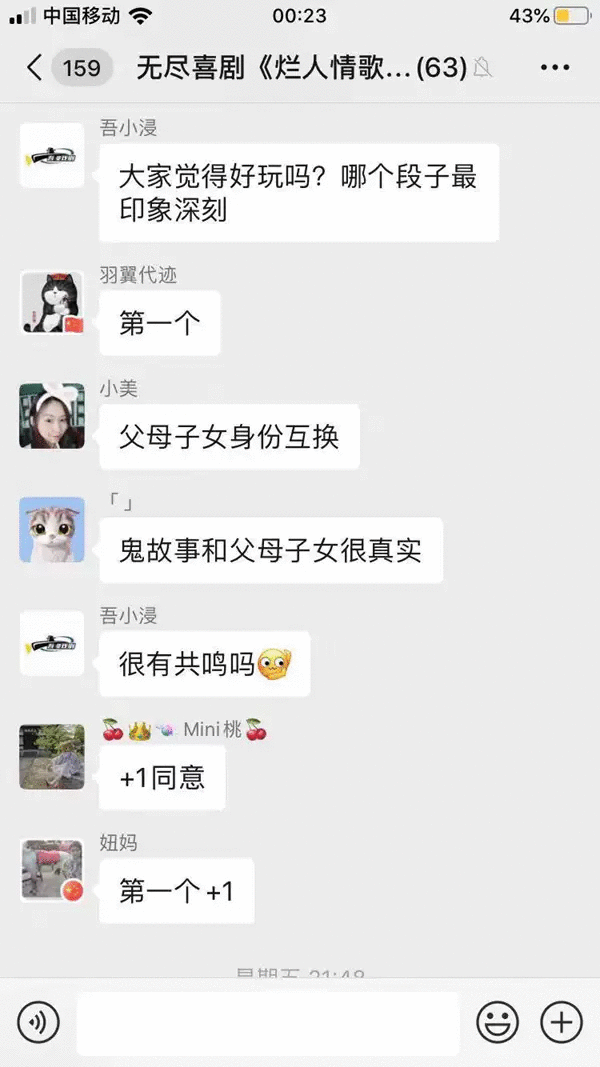
Task: Focus the message text field
Action: click(x=268, y=1022)
